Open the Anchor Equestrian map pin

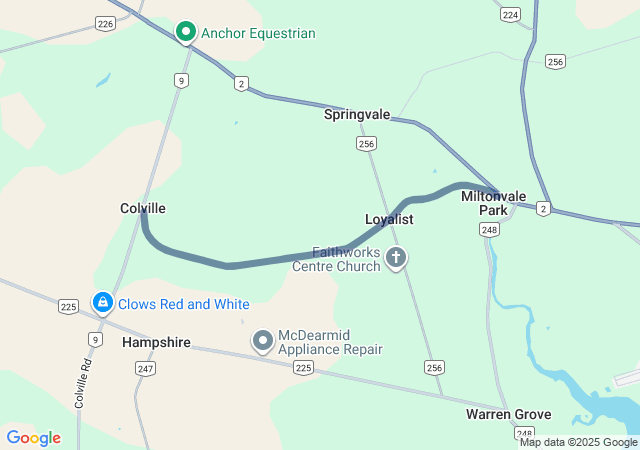[x=185, y=32]
